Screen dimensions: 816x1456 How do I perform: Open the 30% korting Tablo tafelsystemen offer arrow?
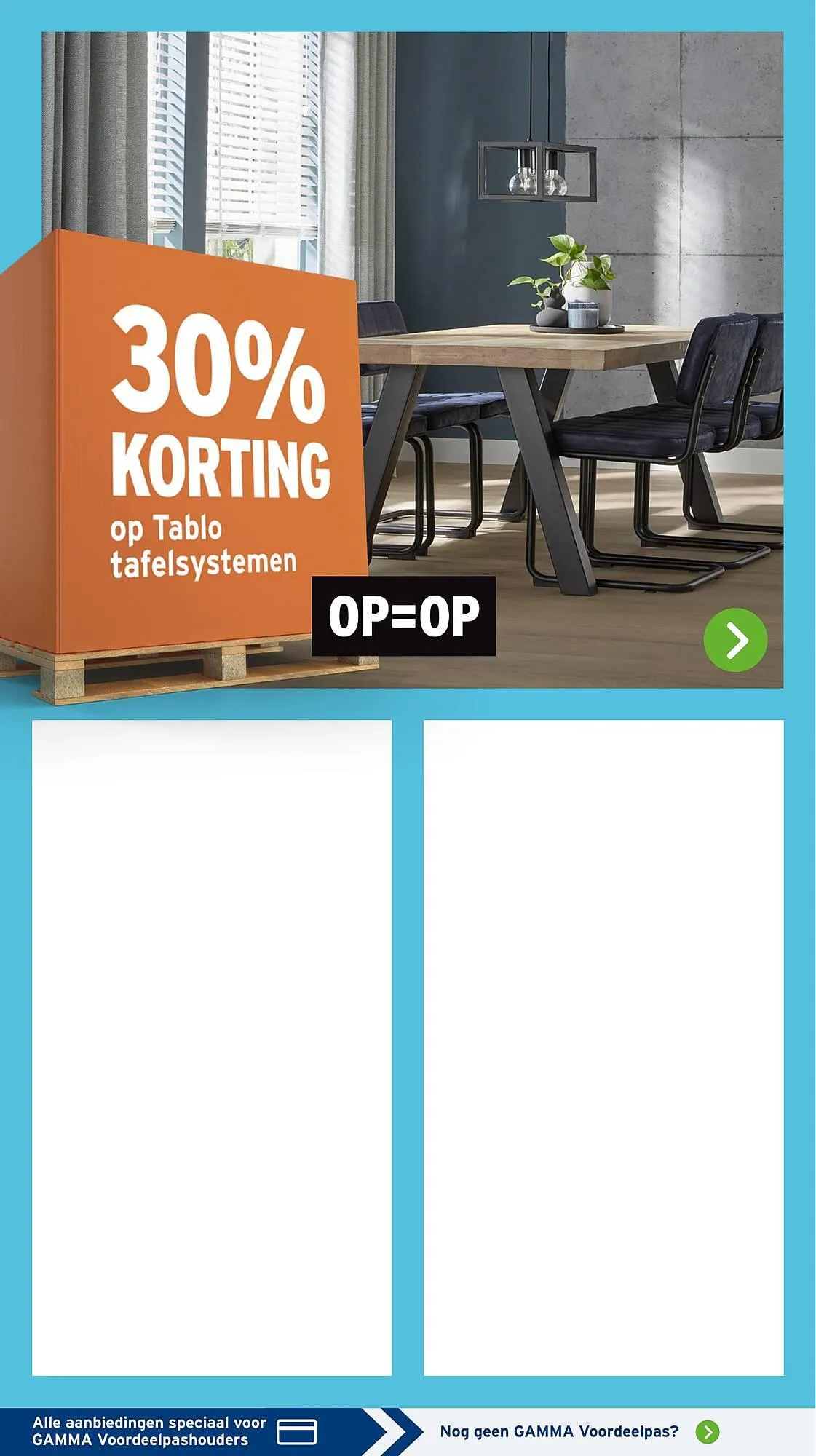[x=735, y=640]
